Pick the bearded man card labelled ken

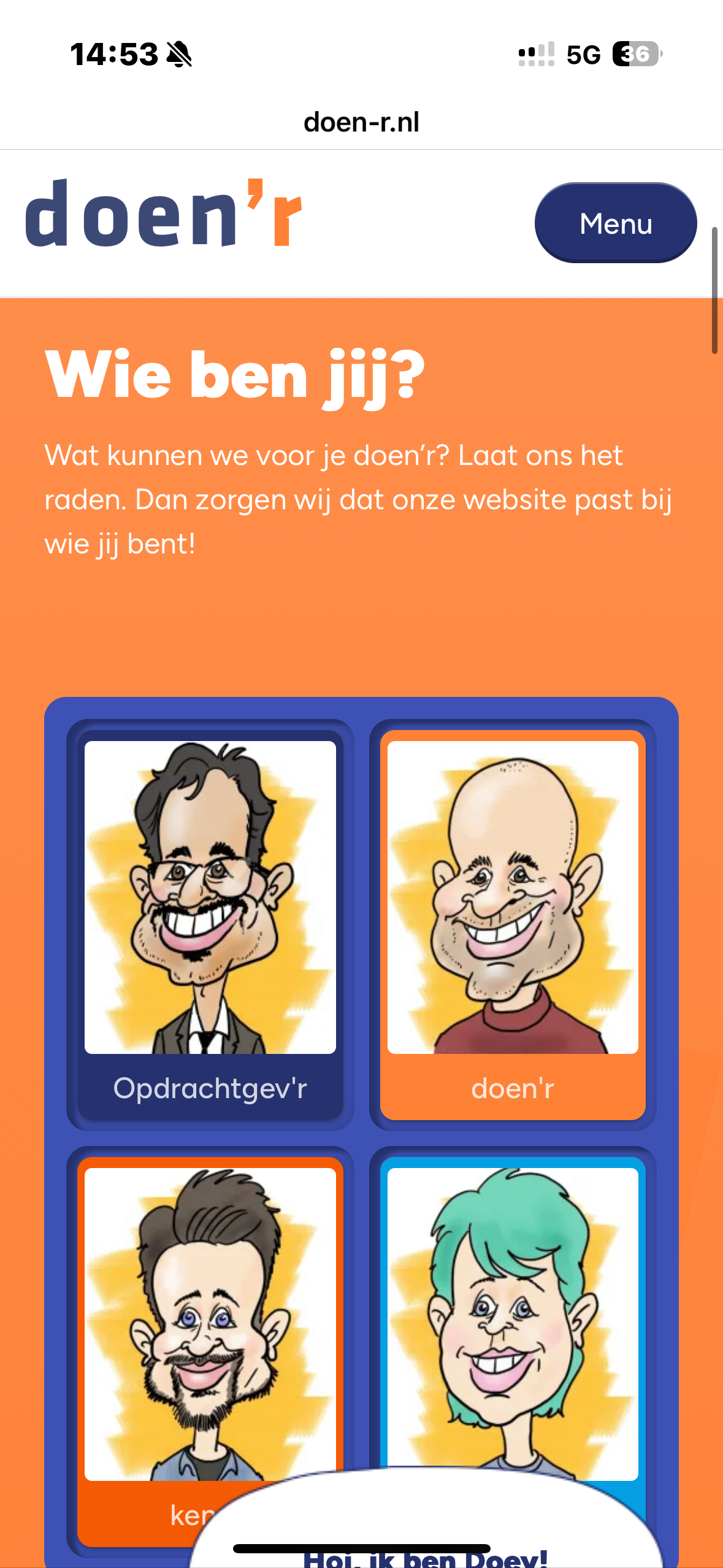210,1319
